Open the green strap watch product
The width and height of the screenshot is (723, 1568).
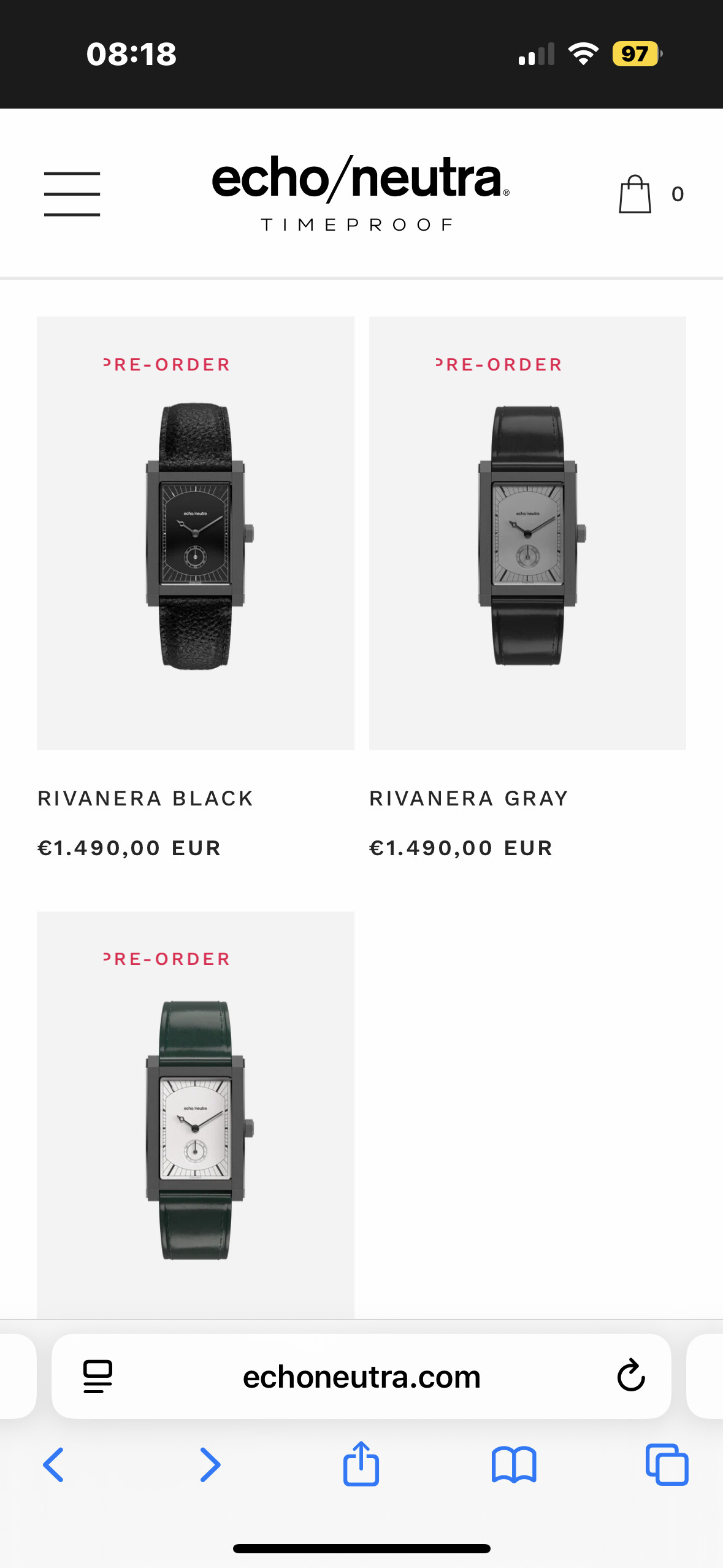pos(196,1115)
